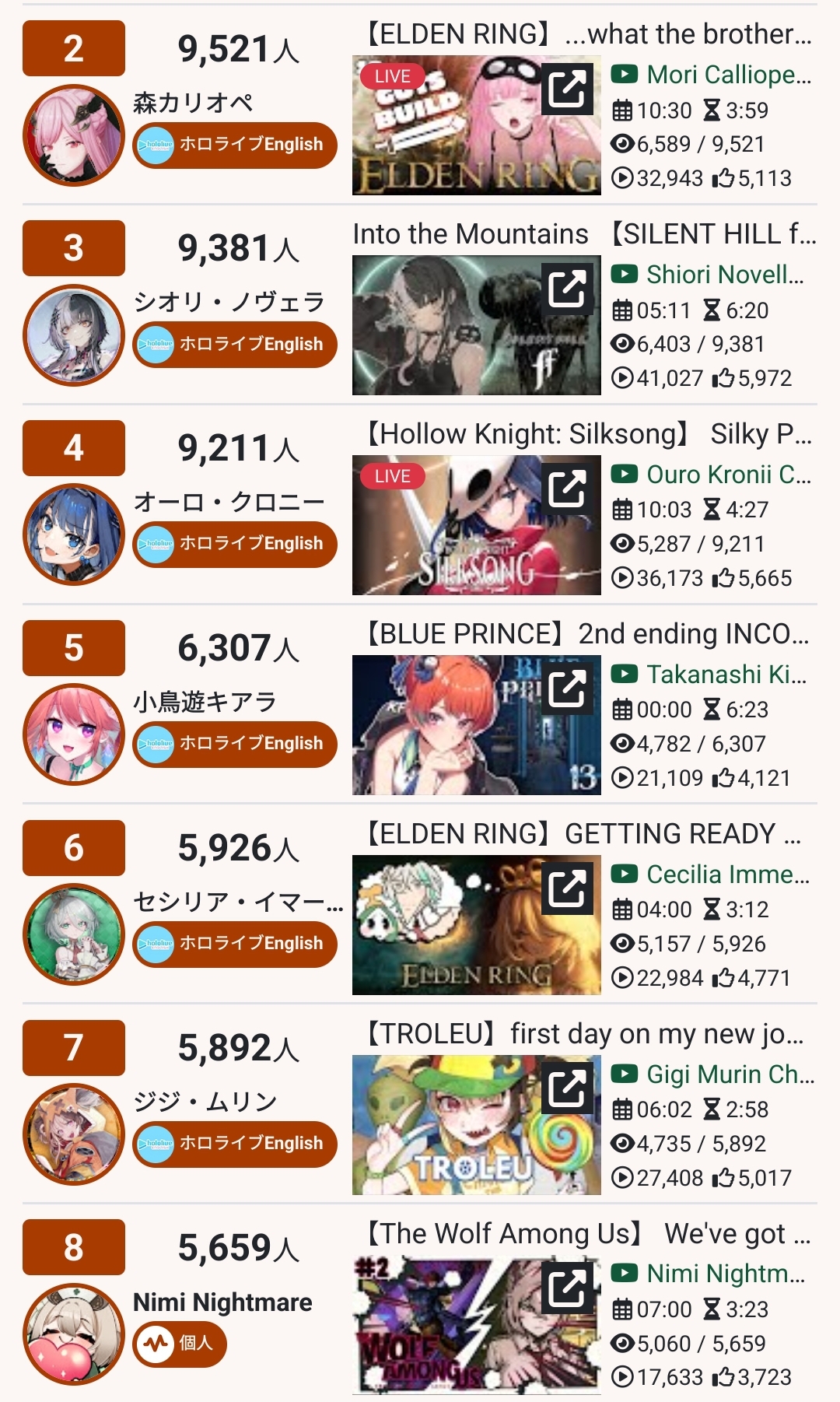Open external link on Shiori Novella's Silent Hill stream
The image size is (840, 1402).
pyautogui.click(x=567, y=289)
